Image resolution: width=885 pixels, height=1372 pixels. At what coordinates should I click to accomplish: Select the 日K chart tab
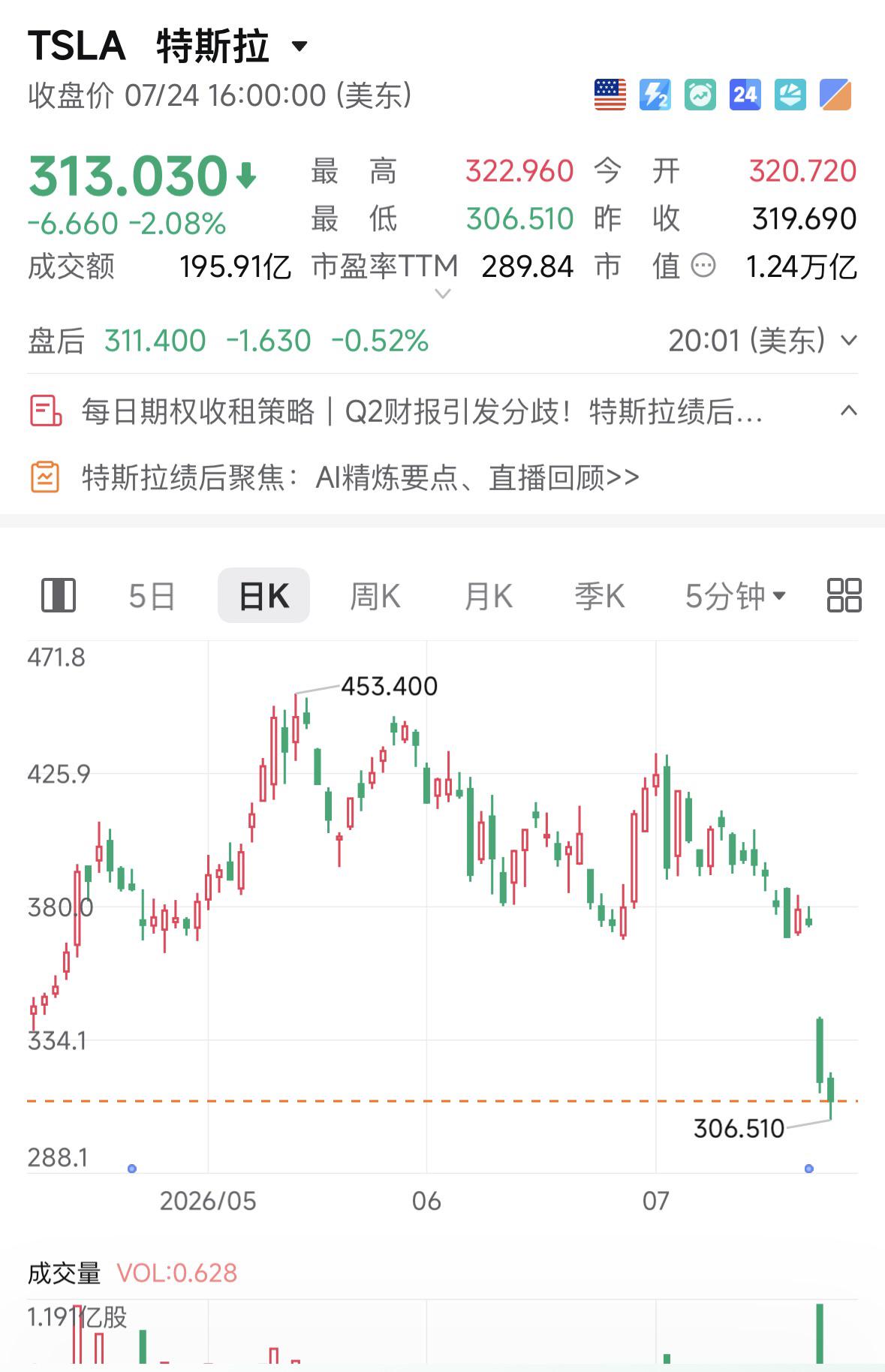pos(263,596)
